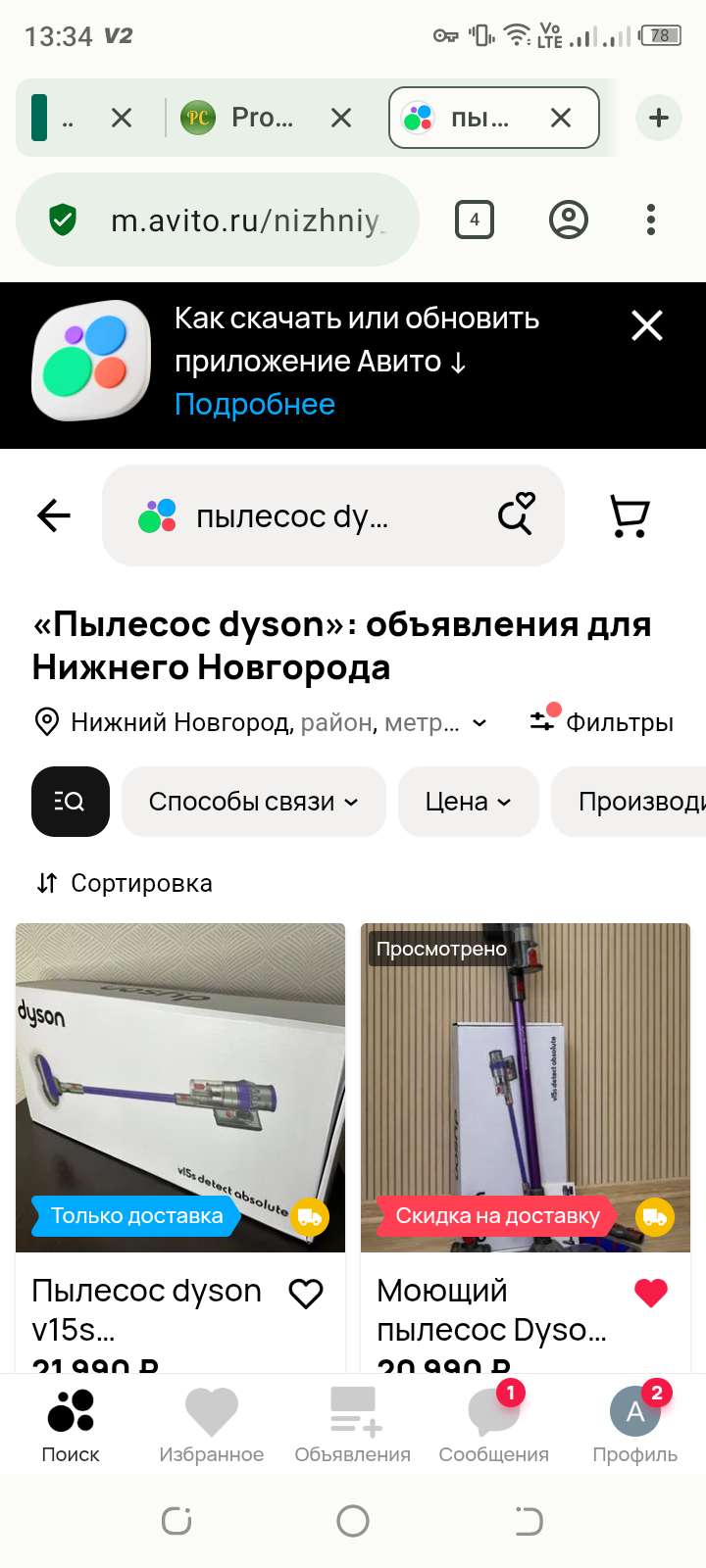Open the Подробнее link in banner
Image resolution: width=706 pixels, height=1568 pixels.
click(x=255, y=404)
